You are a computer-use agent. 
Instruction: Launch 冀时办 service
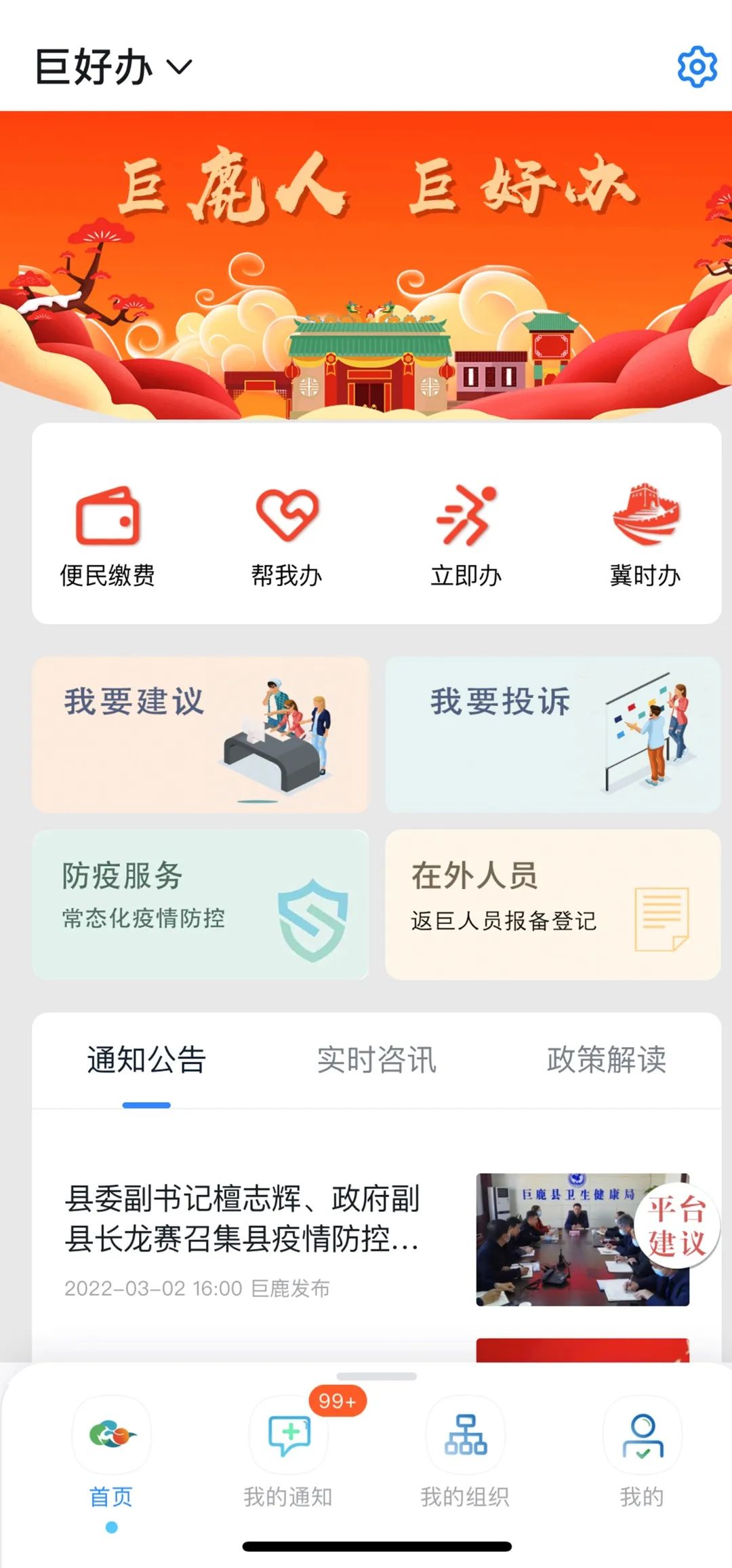click(645, 534)
